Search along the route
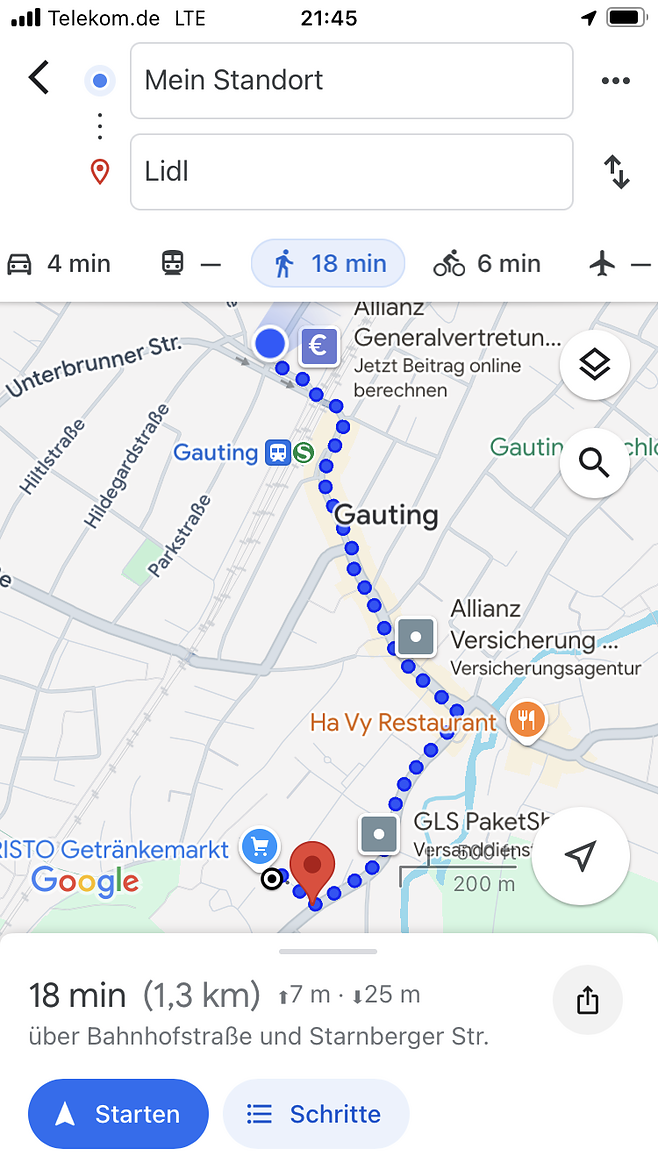The image size is (658, 1170). [x=595, y=463]
